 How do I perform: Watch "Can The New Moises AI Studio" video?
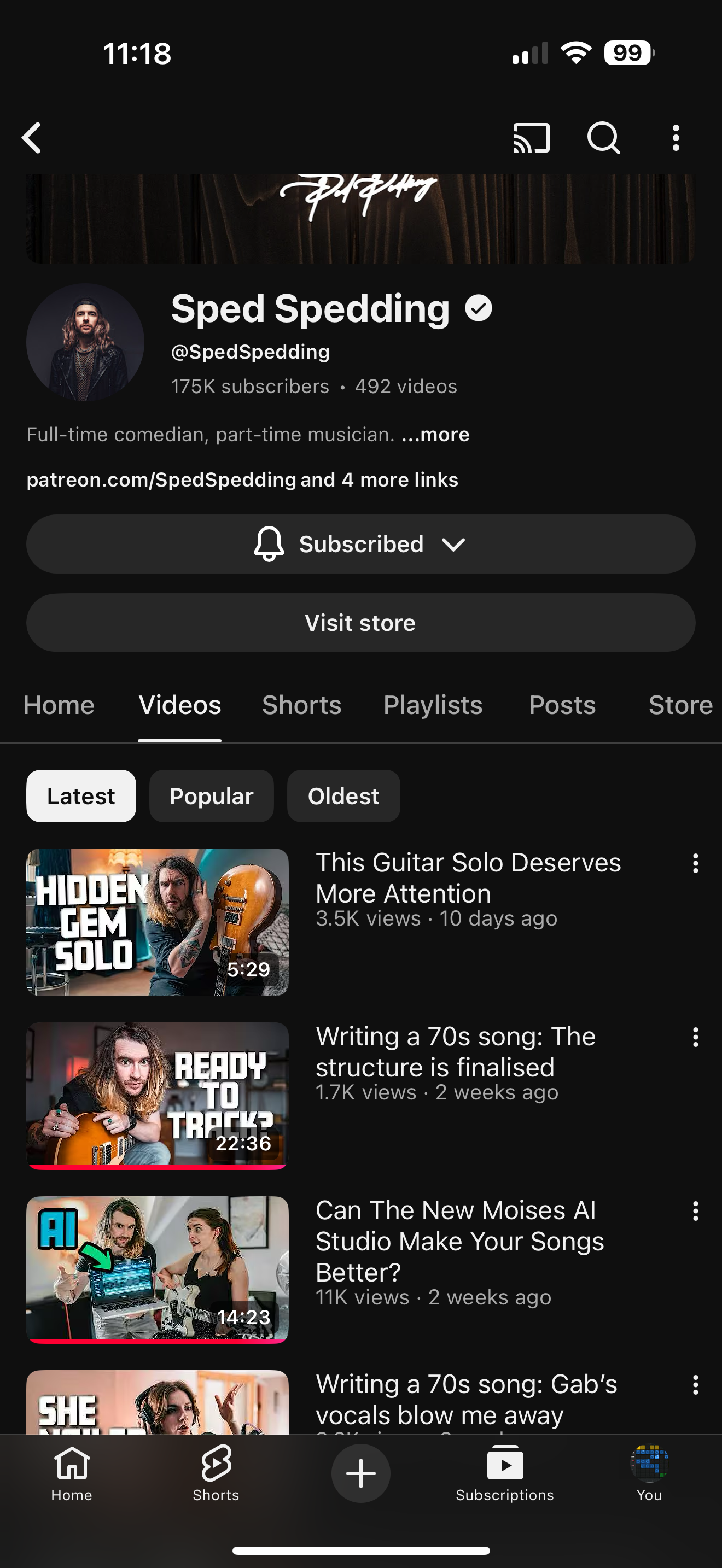point(157,1268)
